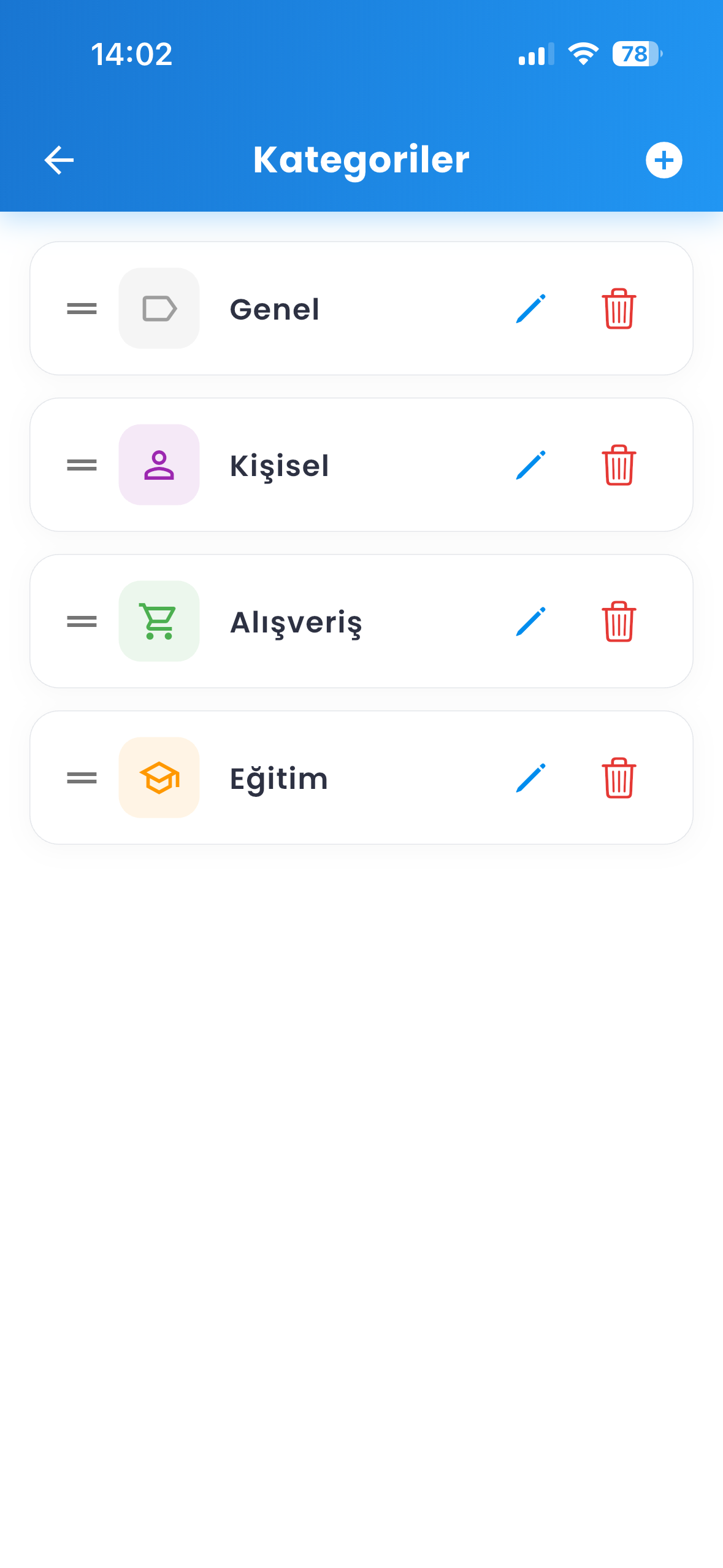The height and width of the screenshot is (1568, 723).
Task: Select the Eğitim graduation cap icon
Action: (x=159, y=777)
